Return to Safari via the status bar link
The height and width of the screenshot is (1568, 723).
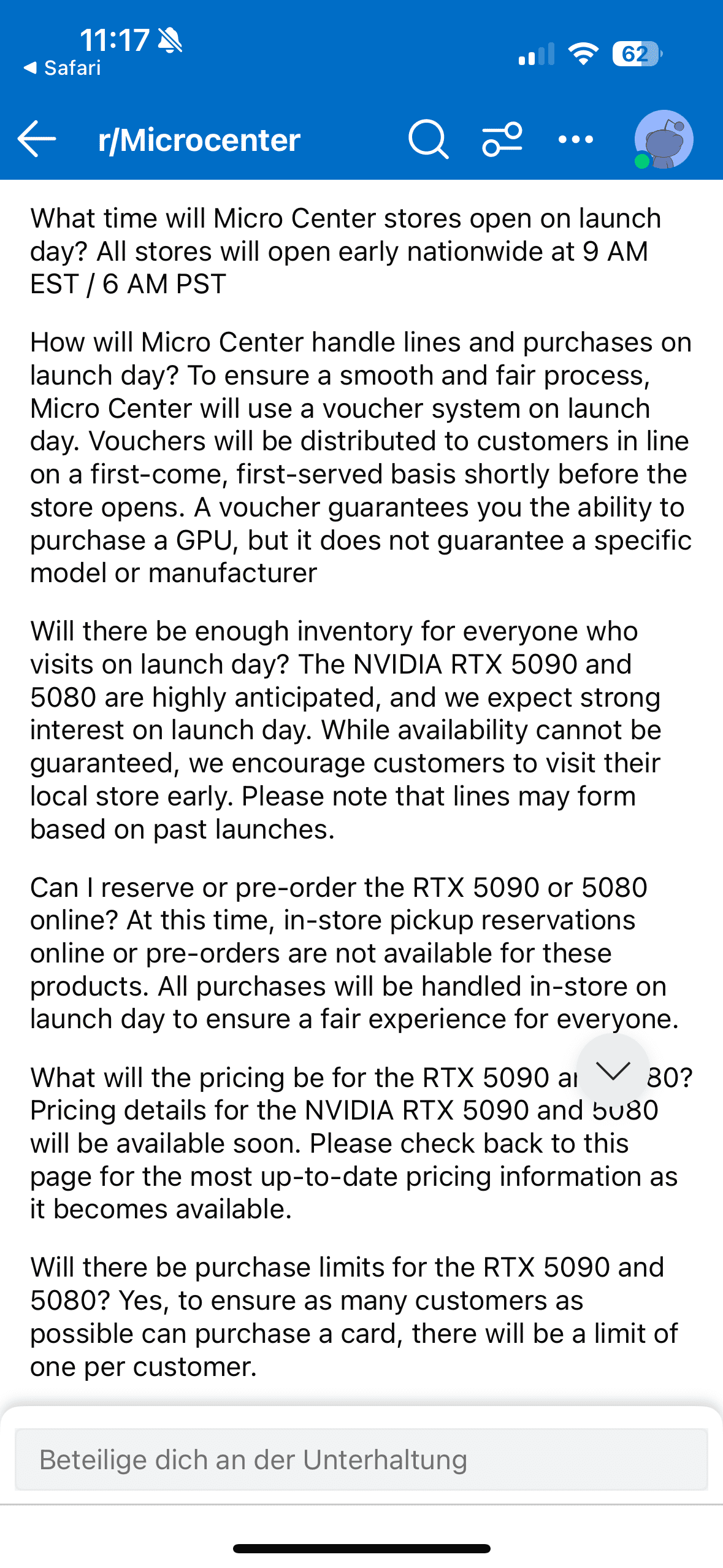click(x=62, y=67)
